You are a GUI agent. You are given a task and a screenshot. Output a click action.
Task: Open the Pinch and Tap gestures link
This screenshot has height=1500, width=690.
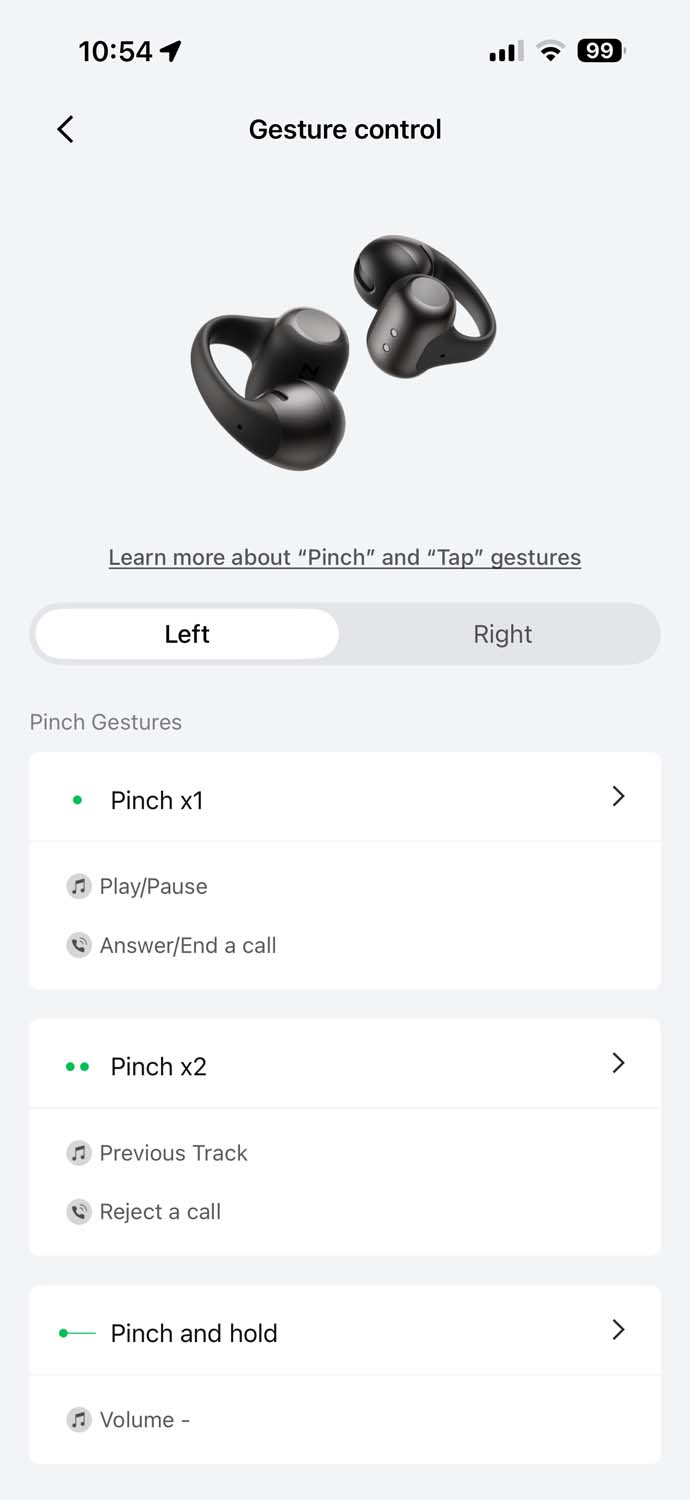344,557
